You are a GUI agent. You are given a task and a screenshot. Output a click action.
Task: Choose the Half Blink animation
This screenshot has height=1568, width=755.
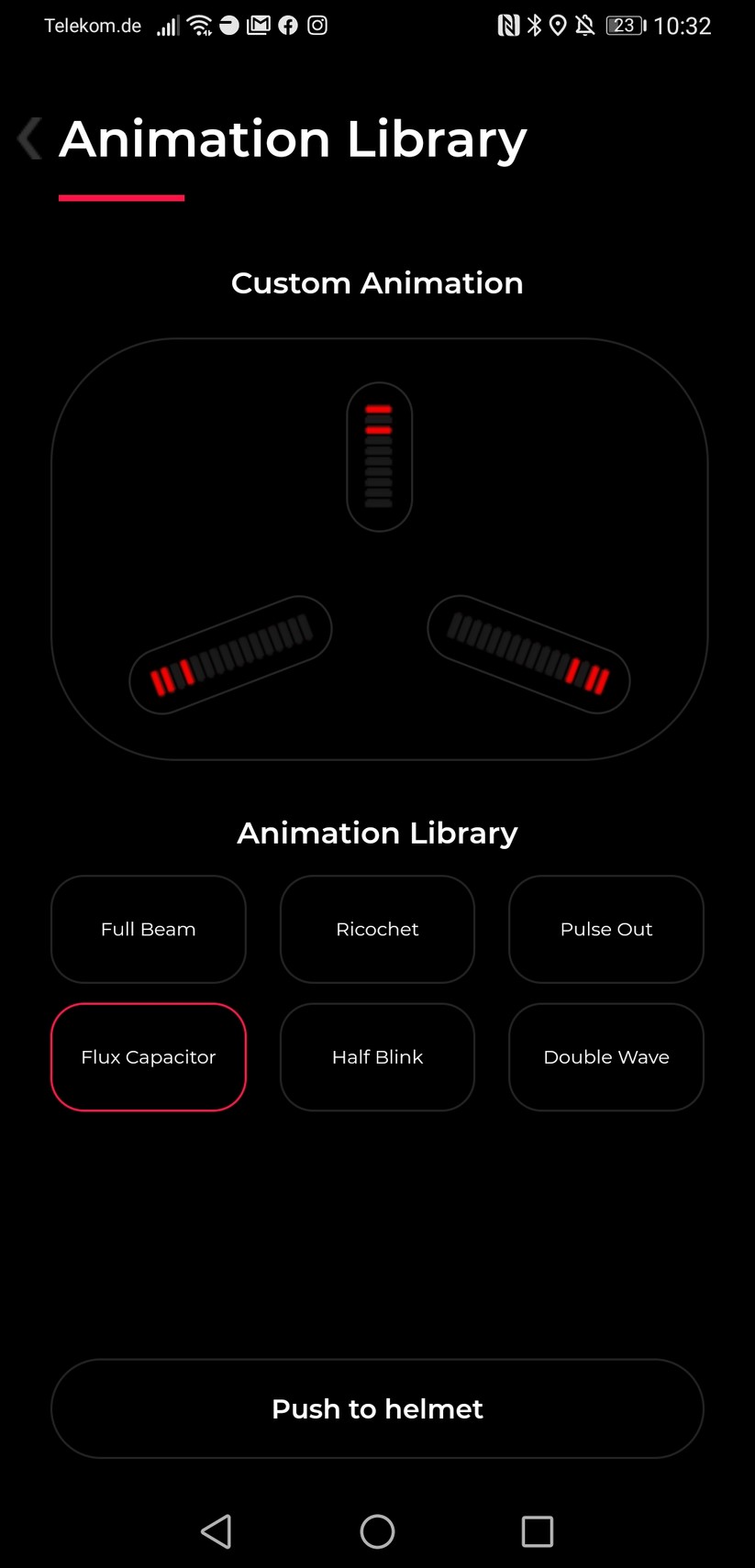[377, 1056]
